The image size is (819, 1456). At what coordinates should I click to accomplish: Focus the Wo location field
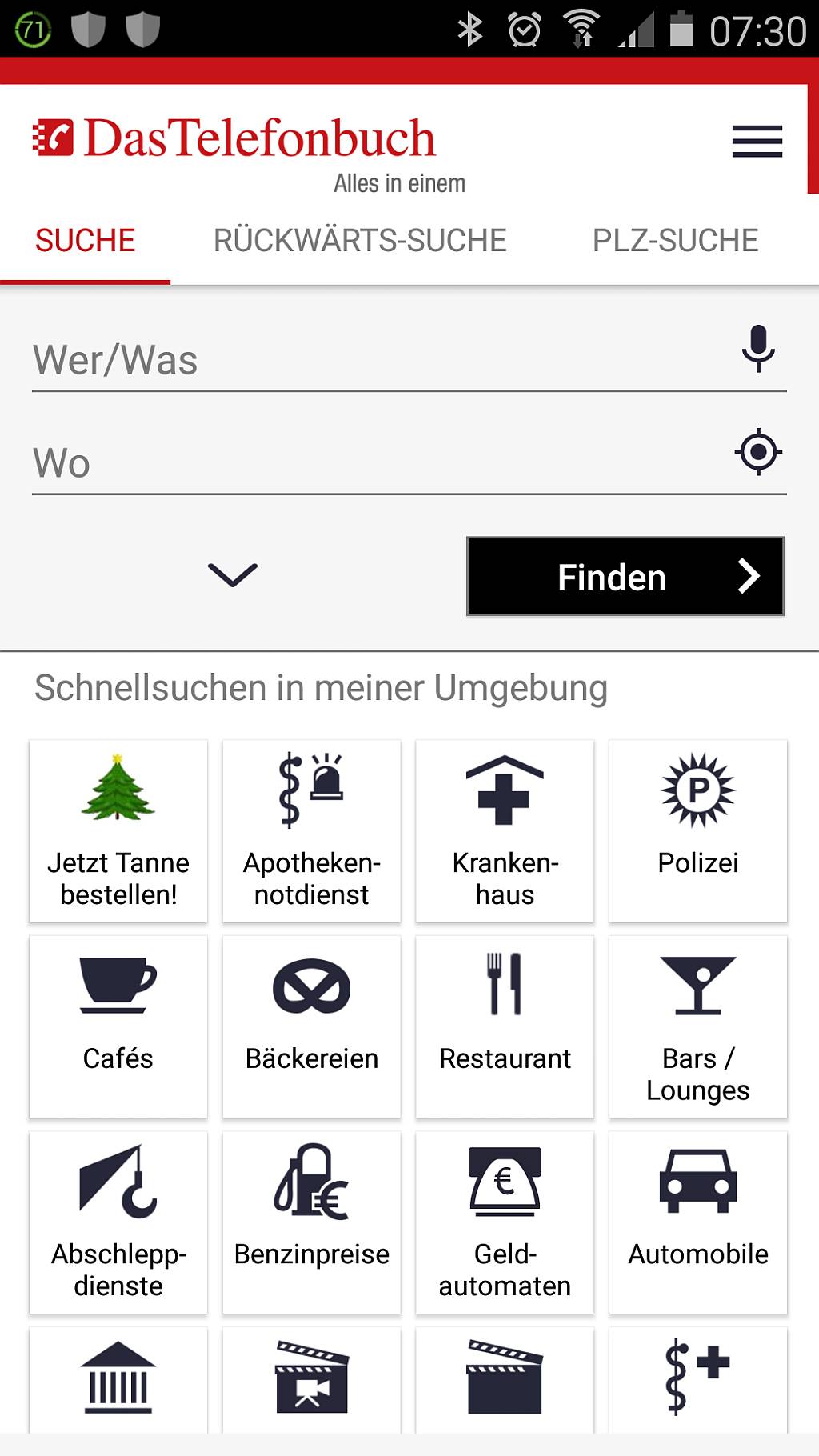(376, 463)
